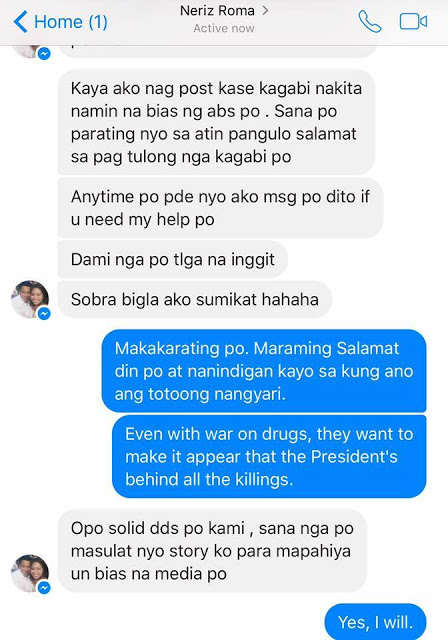The width and height of the screenshot is (448, 640).
Task: Start a video call
Action: tap(413, 22)
